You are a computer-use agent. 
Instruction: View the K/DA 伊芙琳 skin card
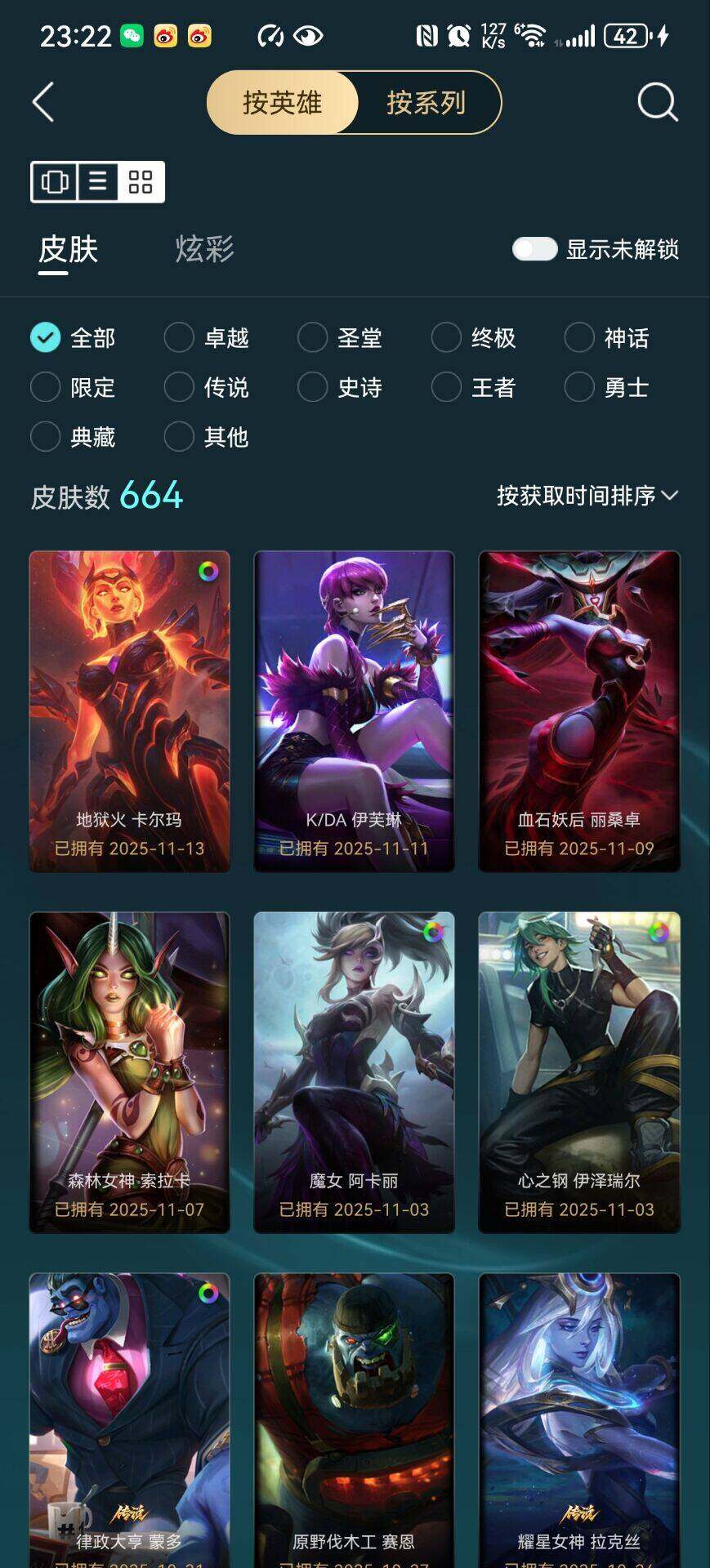(354, 710)
